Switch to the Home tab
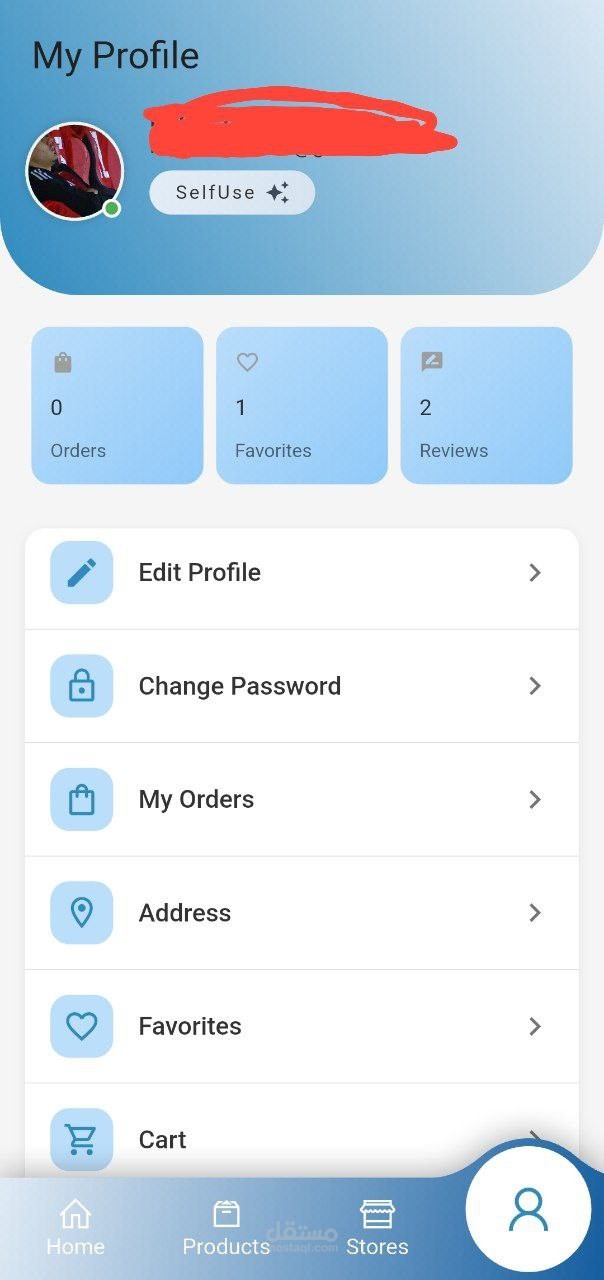The image size is (604, 1280). click(x=75, y=1228)
